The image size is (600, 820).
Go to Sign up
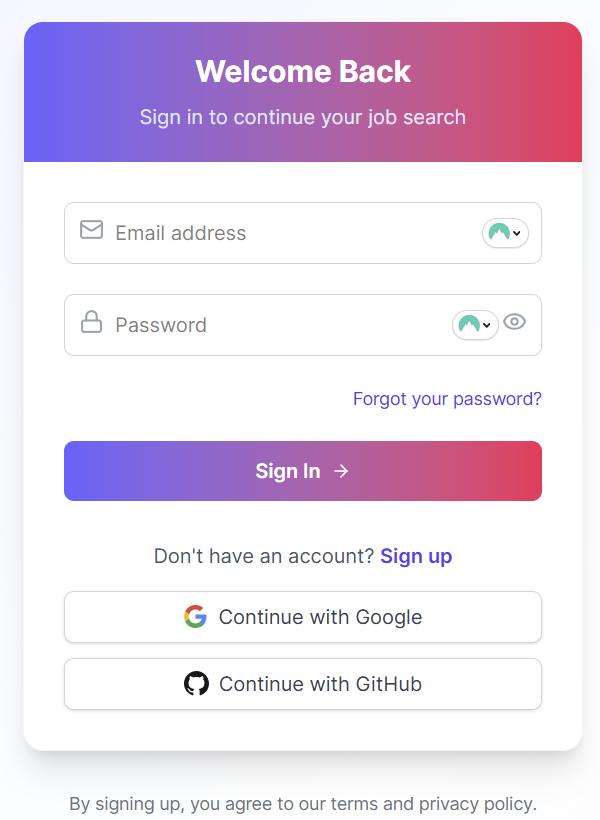416,556
